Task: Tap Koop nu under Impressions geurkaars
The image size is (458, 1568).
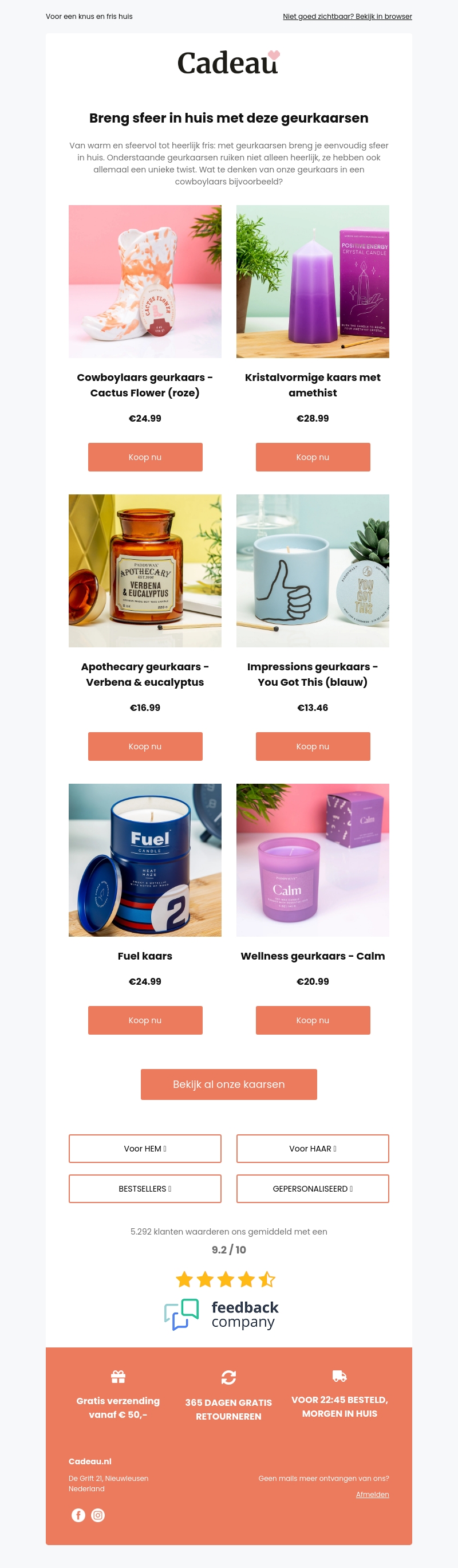Action: coord(313,746)
